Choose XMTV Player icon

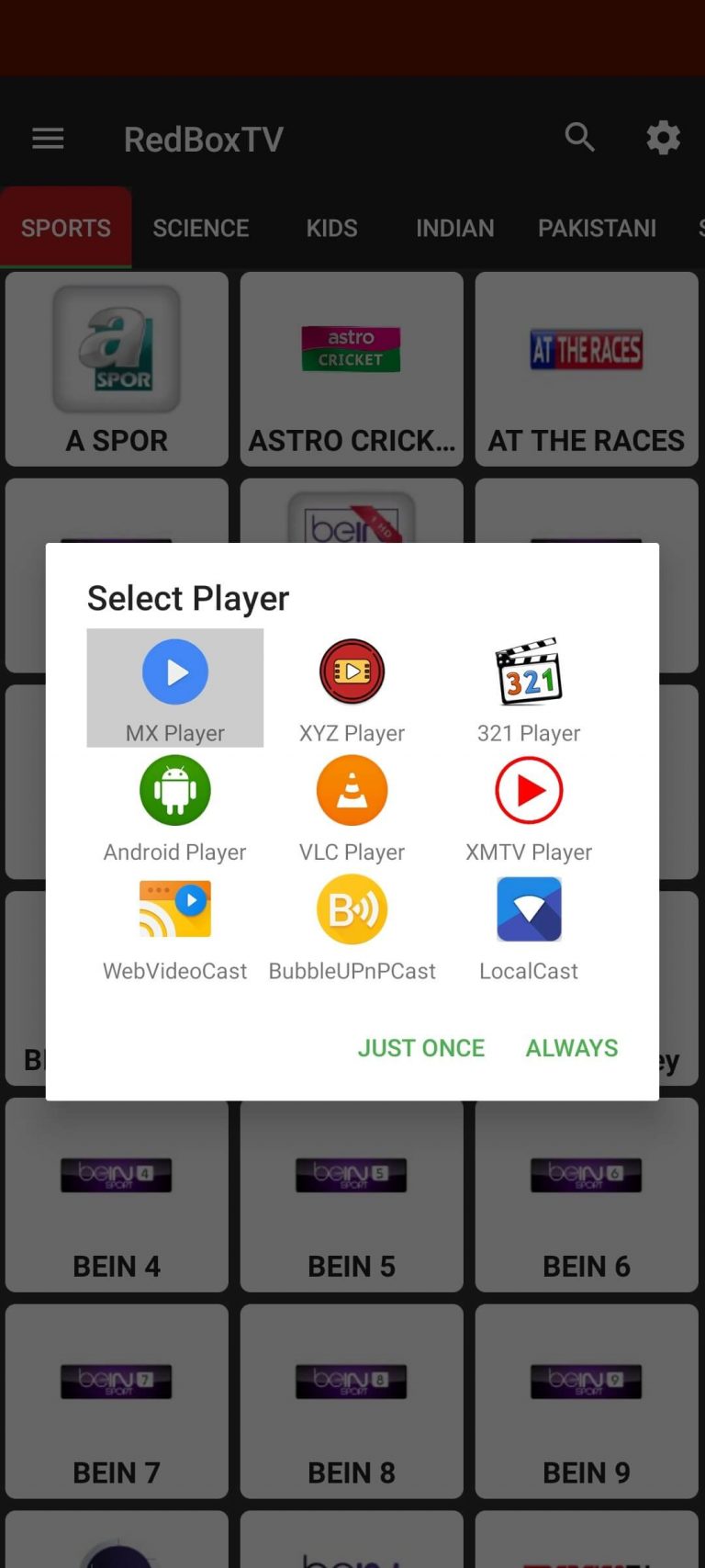[x=528, y=790]
